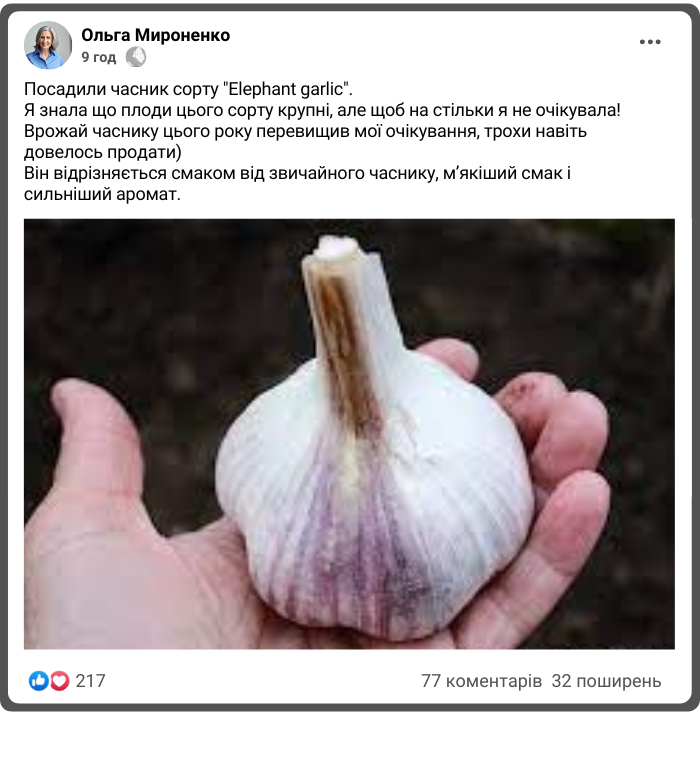
Task: Open the 77 коментарів comments
Action: pyautogui.click(x=481, y=681)
